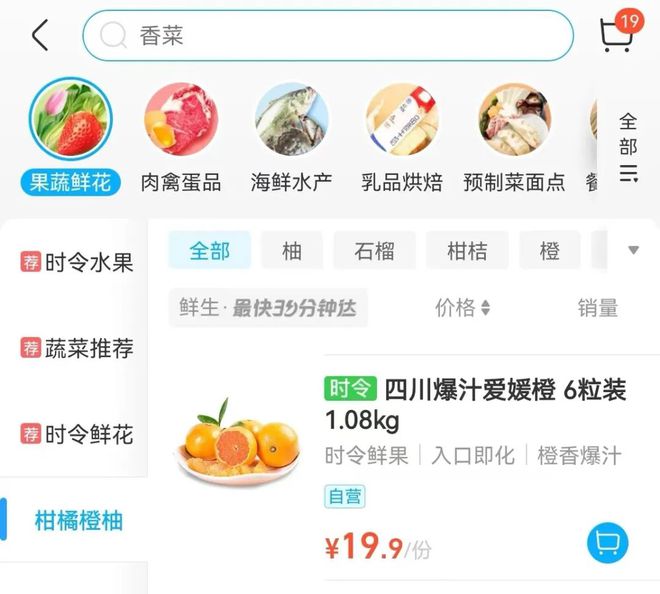660x594 pixels.
Task: Expand the subcategory chips dropdown arrow
Action: click(x=633, y=250)
